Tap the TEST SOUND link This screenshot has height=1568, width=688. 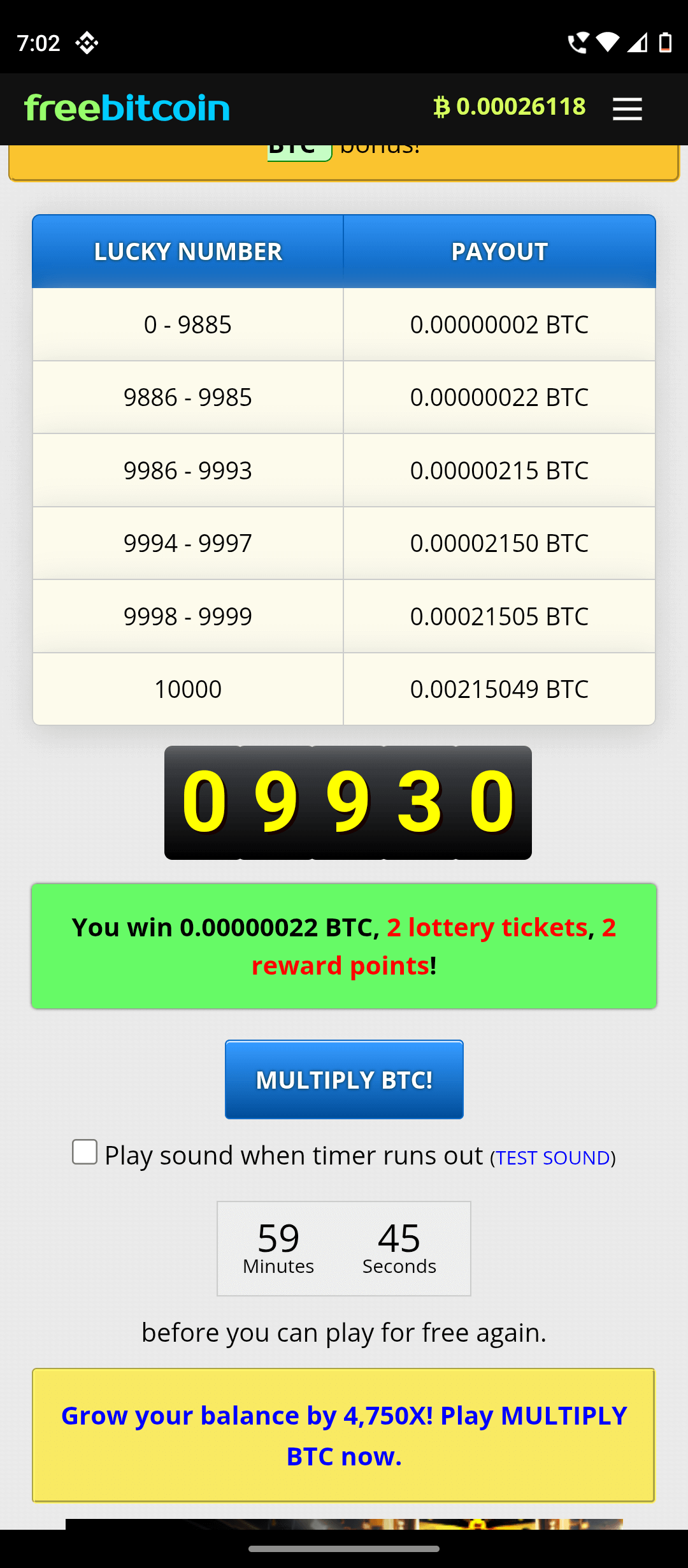click(552, 1158)
